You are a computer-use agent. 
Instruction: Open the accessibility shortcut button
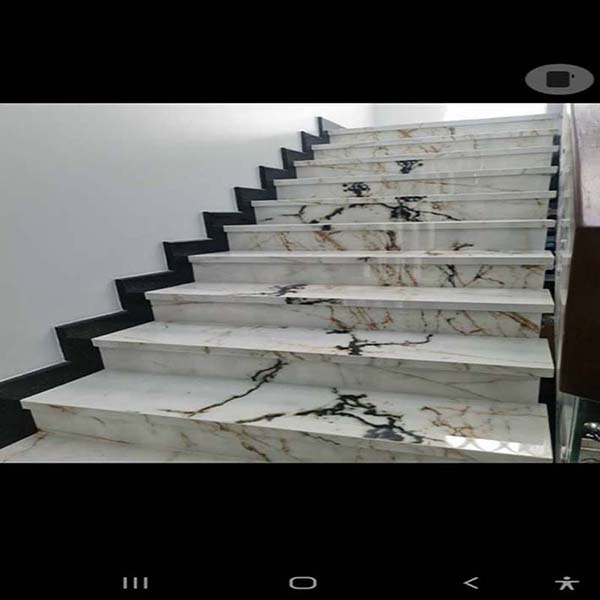(568, 582)
